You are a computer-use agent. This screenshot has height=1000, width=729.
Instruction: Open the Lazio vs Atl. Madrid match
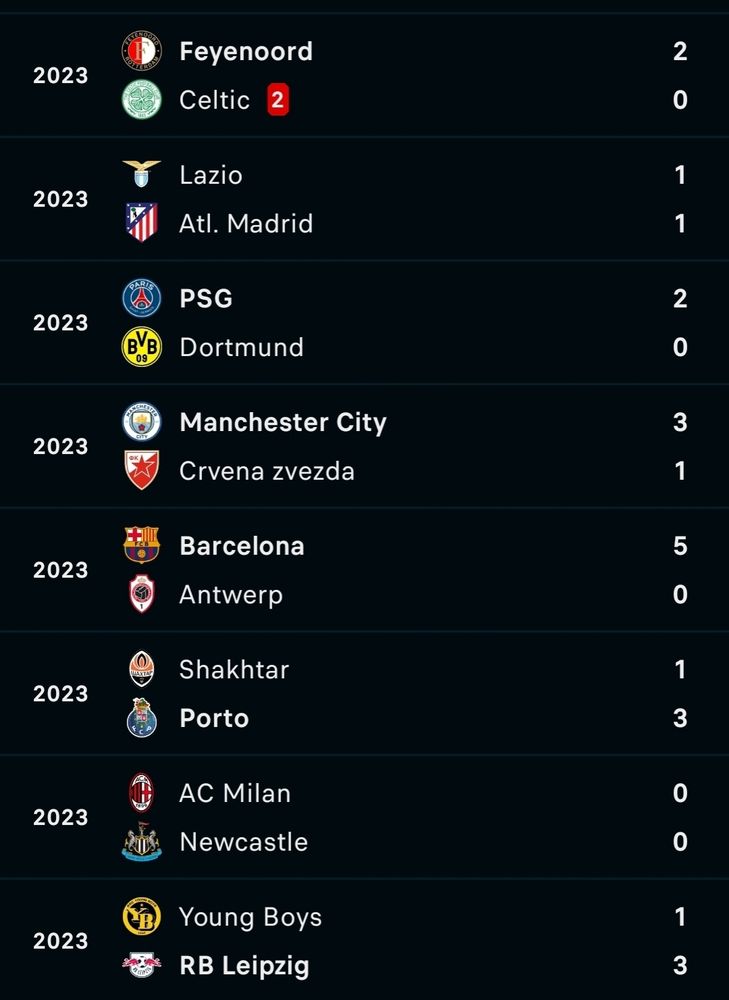(x=364, y=199)
